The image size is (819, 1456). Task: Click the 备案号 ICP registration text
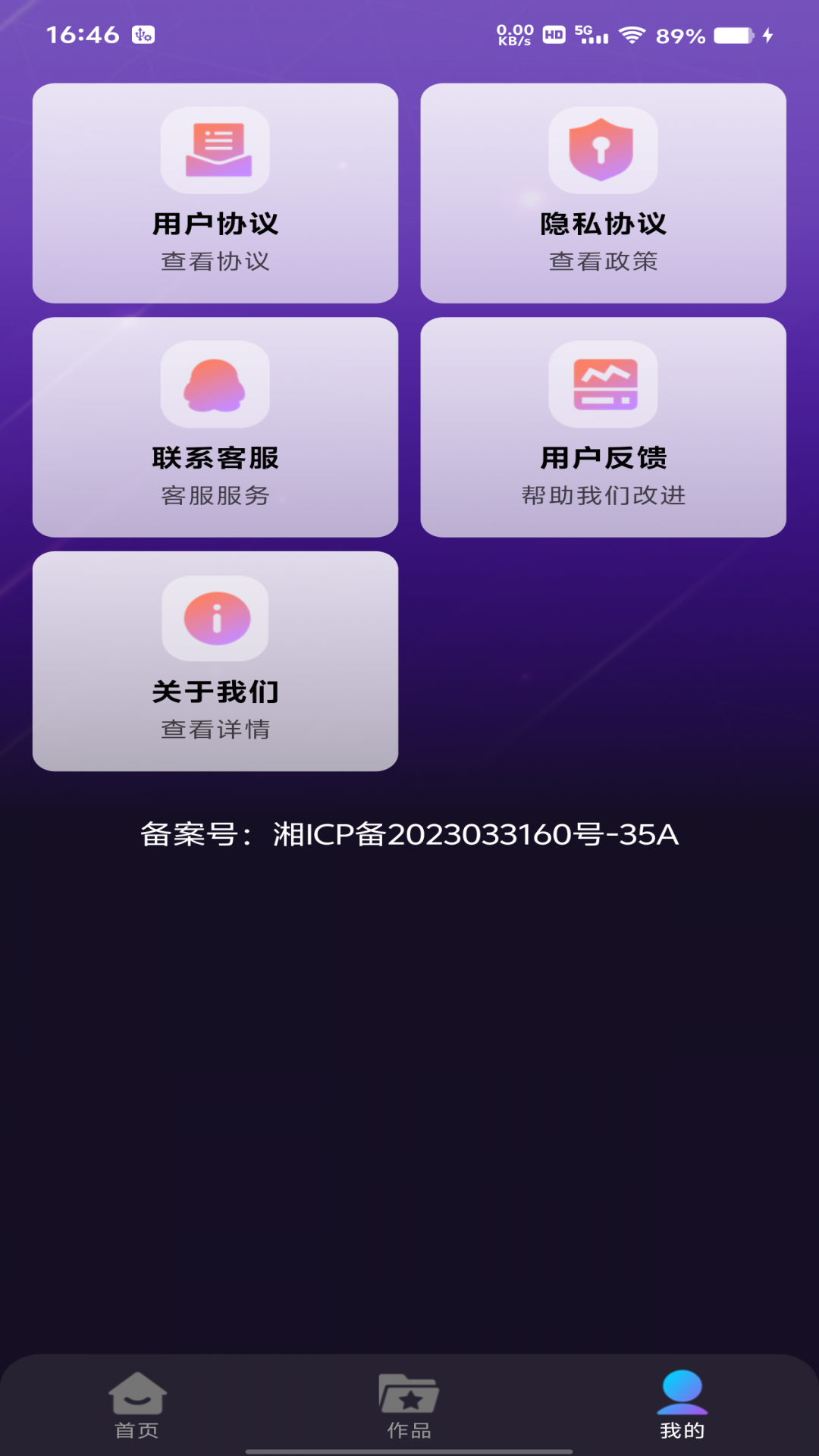[x=409, y=834]
